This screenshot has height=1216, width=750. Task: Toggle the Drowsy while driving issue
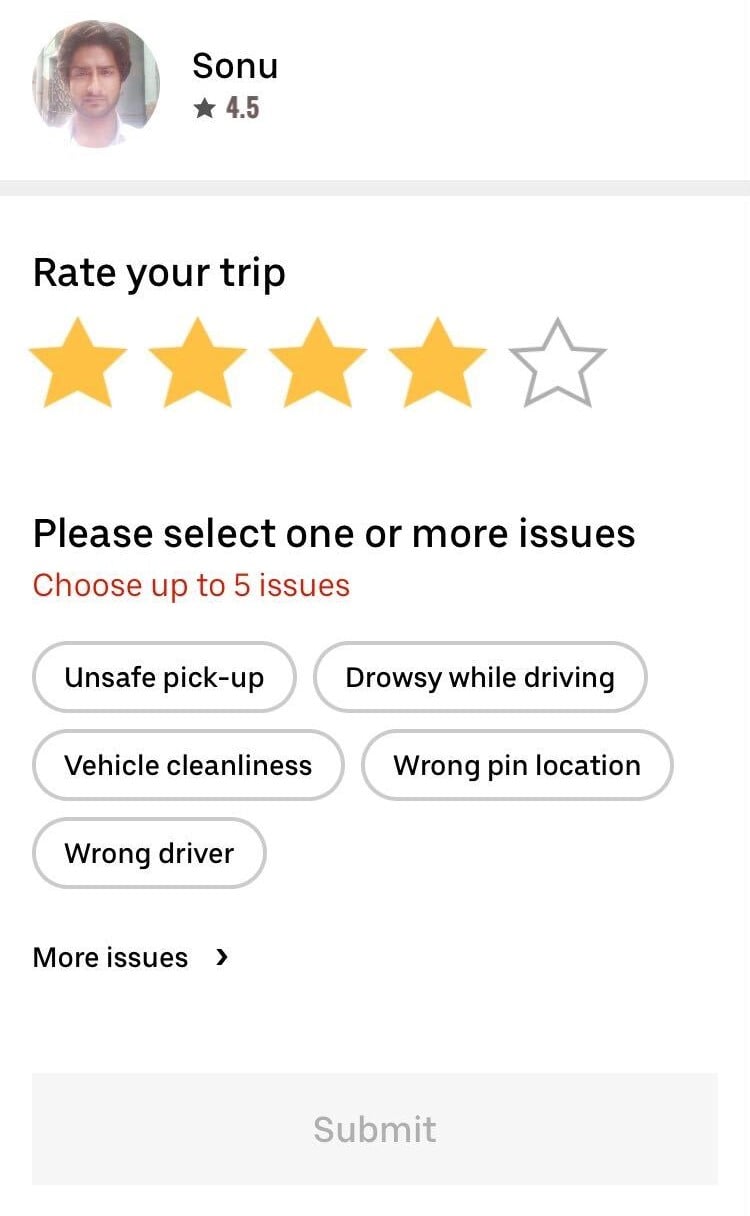pos(480,677)
